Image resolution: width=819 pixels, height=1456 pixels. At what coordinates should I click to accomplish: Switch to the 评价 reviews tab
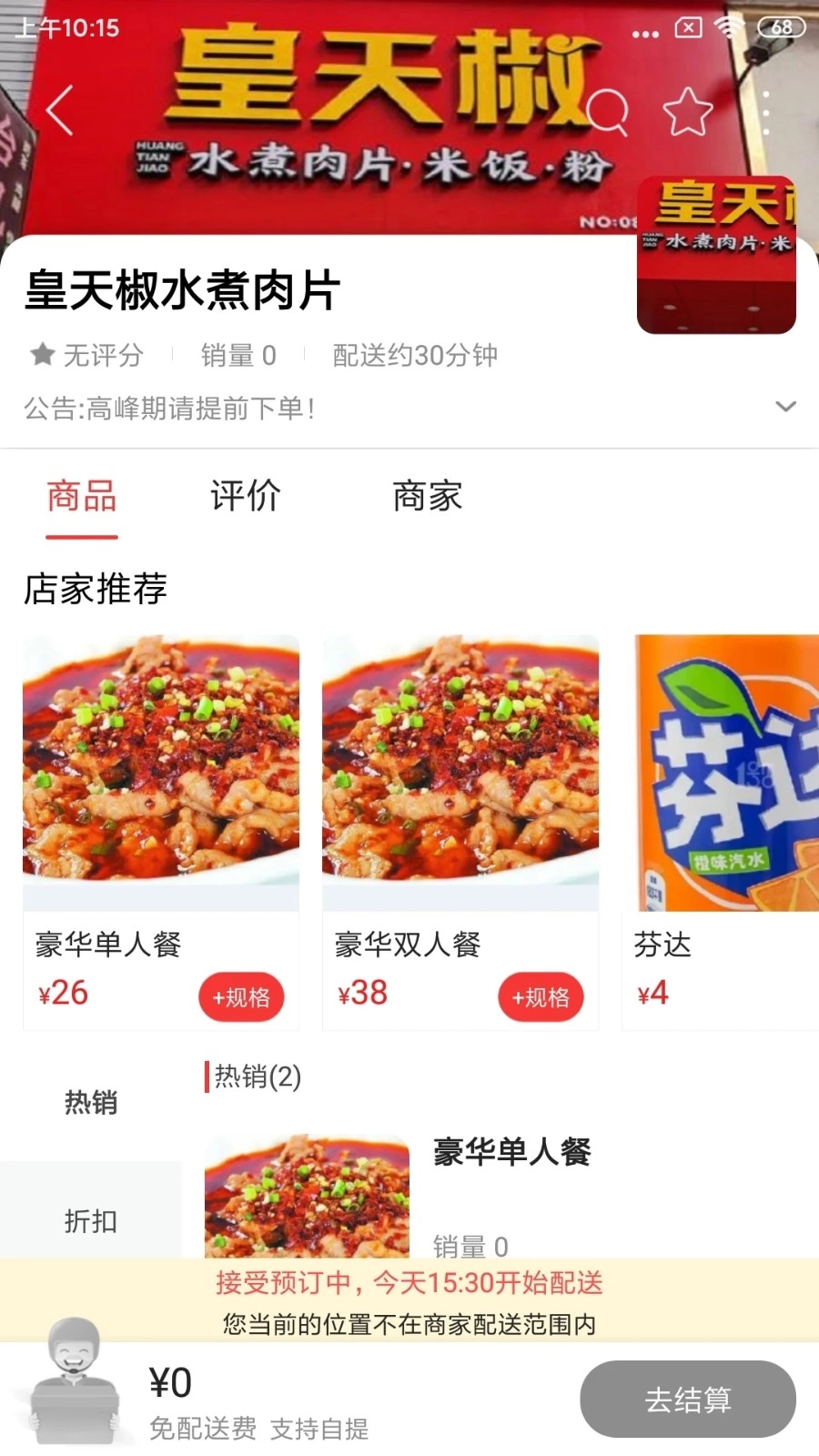[x=242, y=496]
